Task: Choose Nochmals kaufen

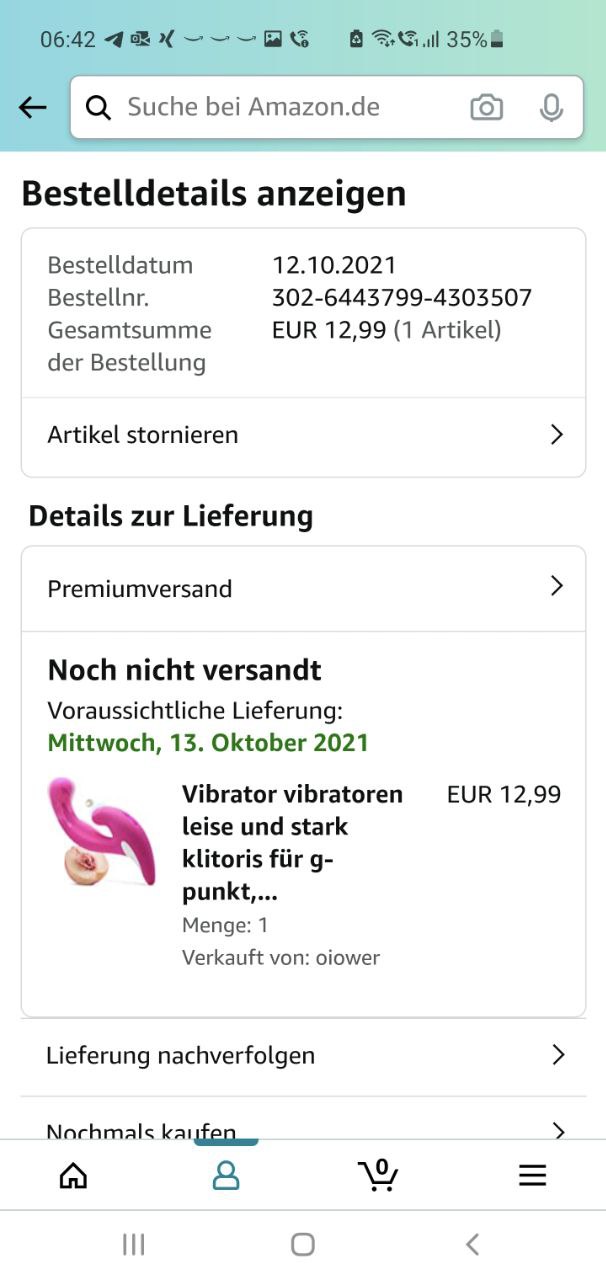Action: (x=303, y=1130)
